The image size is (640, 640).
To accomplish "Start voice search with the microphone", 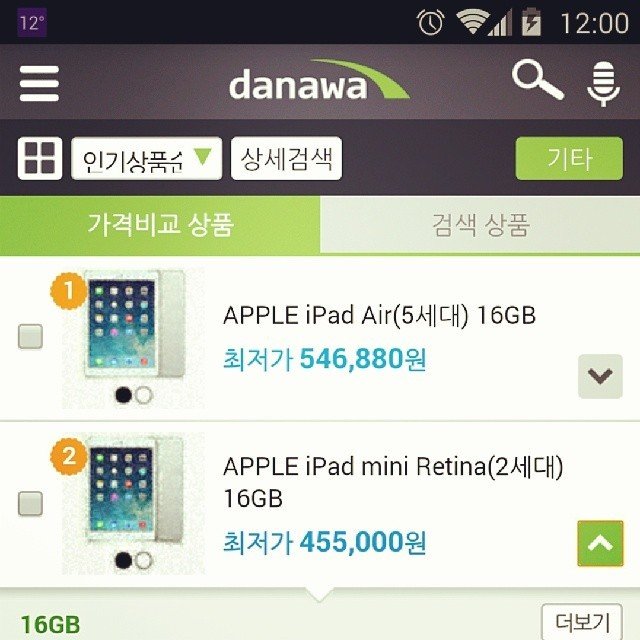I will click(603, 83).
